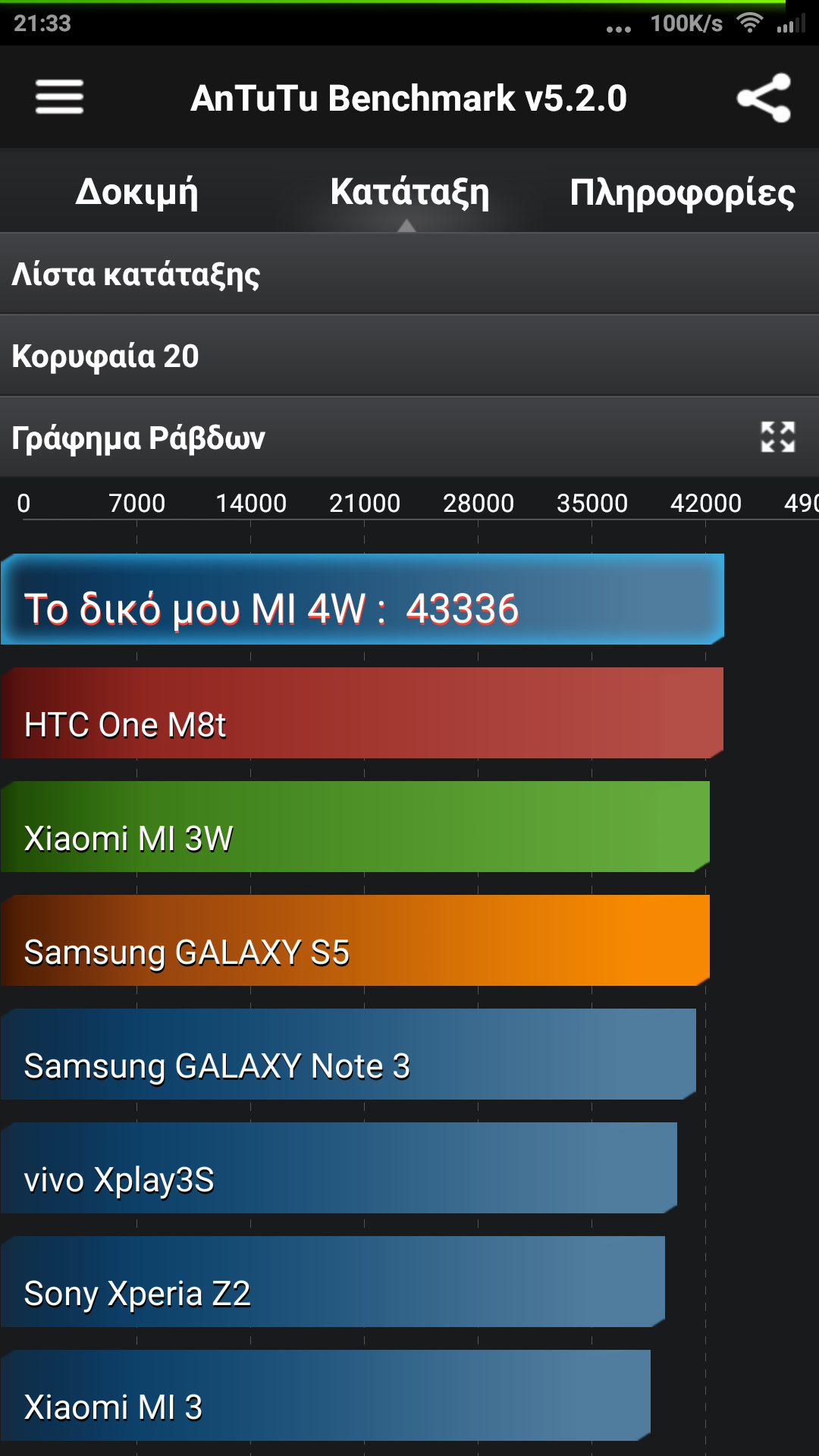This screenshot has width=819, height=1456.
Task: Open Λίστα κατάταξης
Action: (x=409, y=274)
